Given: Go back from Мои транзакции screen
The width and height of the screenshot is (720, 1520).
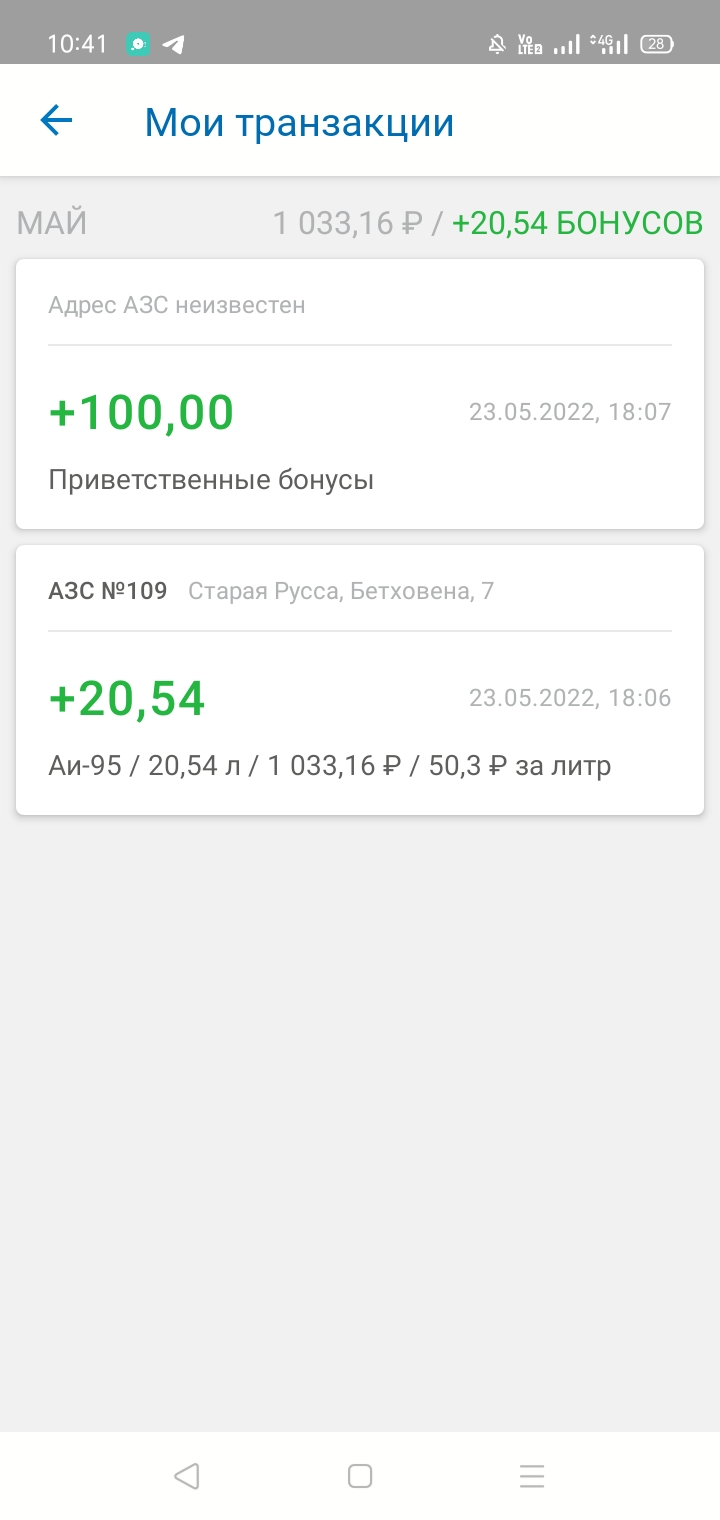Looking at the screenshot, I should [x=56, y=121].
